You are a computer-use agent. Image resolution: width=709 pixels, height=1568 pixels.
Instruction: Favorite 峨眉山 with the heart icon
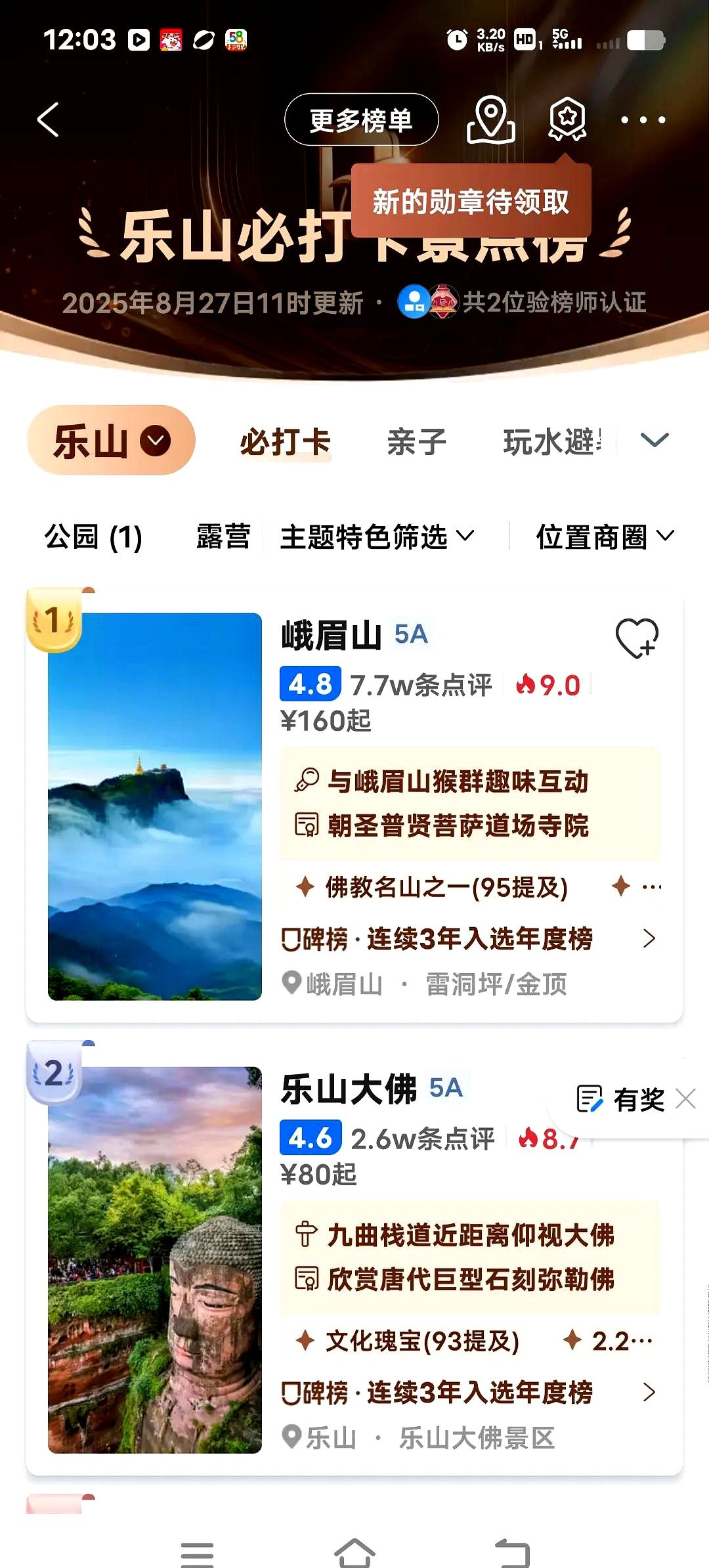[x=636, y=638]
